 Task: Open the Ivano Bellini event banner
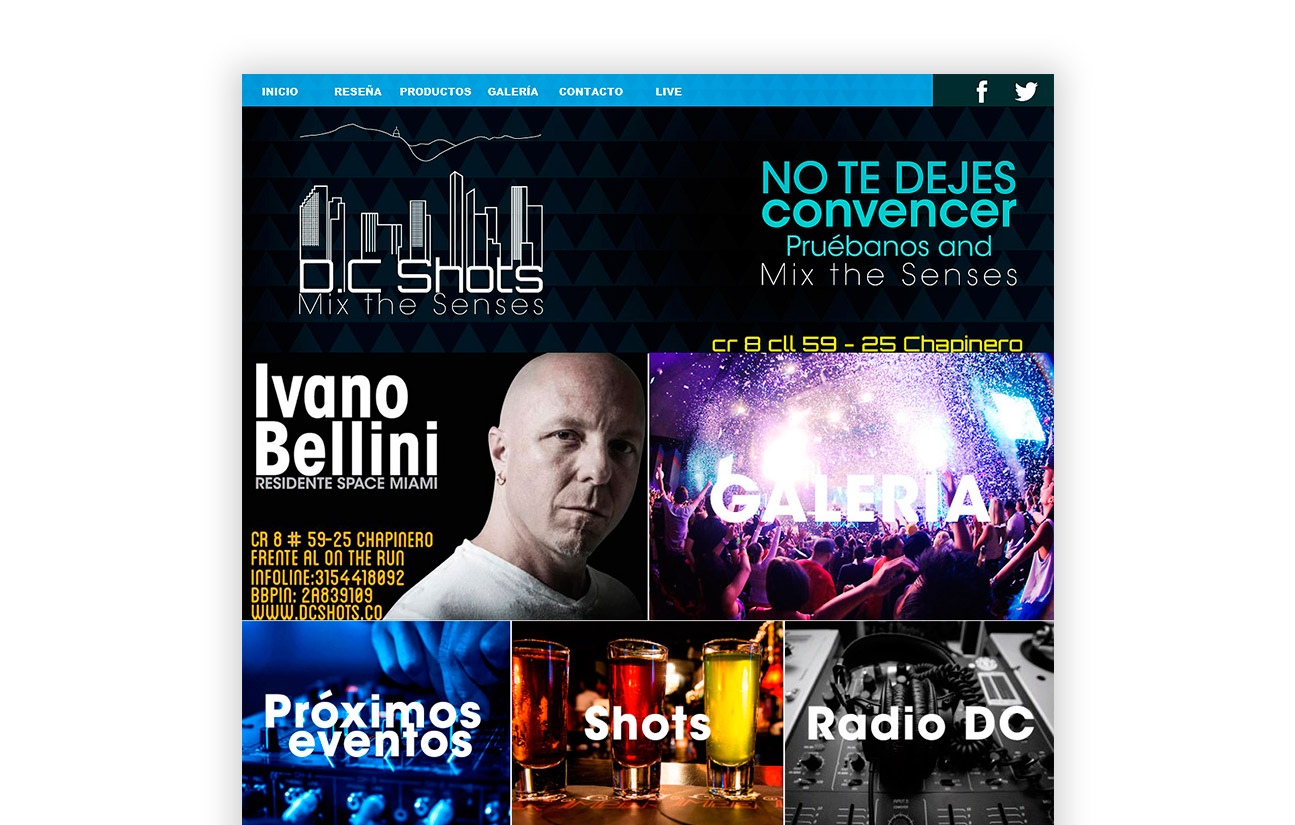click(444, 486)
